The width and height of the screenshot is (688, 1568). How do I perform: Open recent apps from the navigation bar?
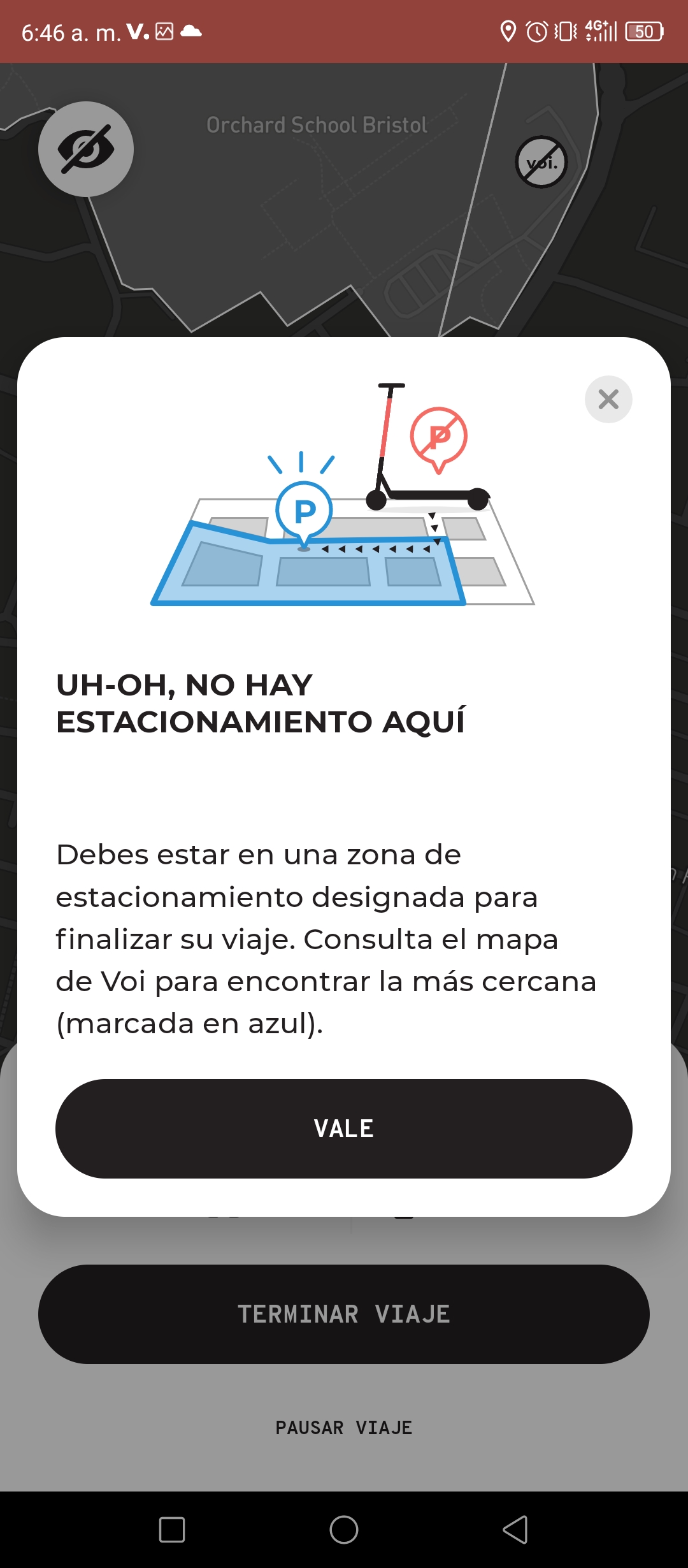[172, 1529]
